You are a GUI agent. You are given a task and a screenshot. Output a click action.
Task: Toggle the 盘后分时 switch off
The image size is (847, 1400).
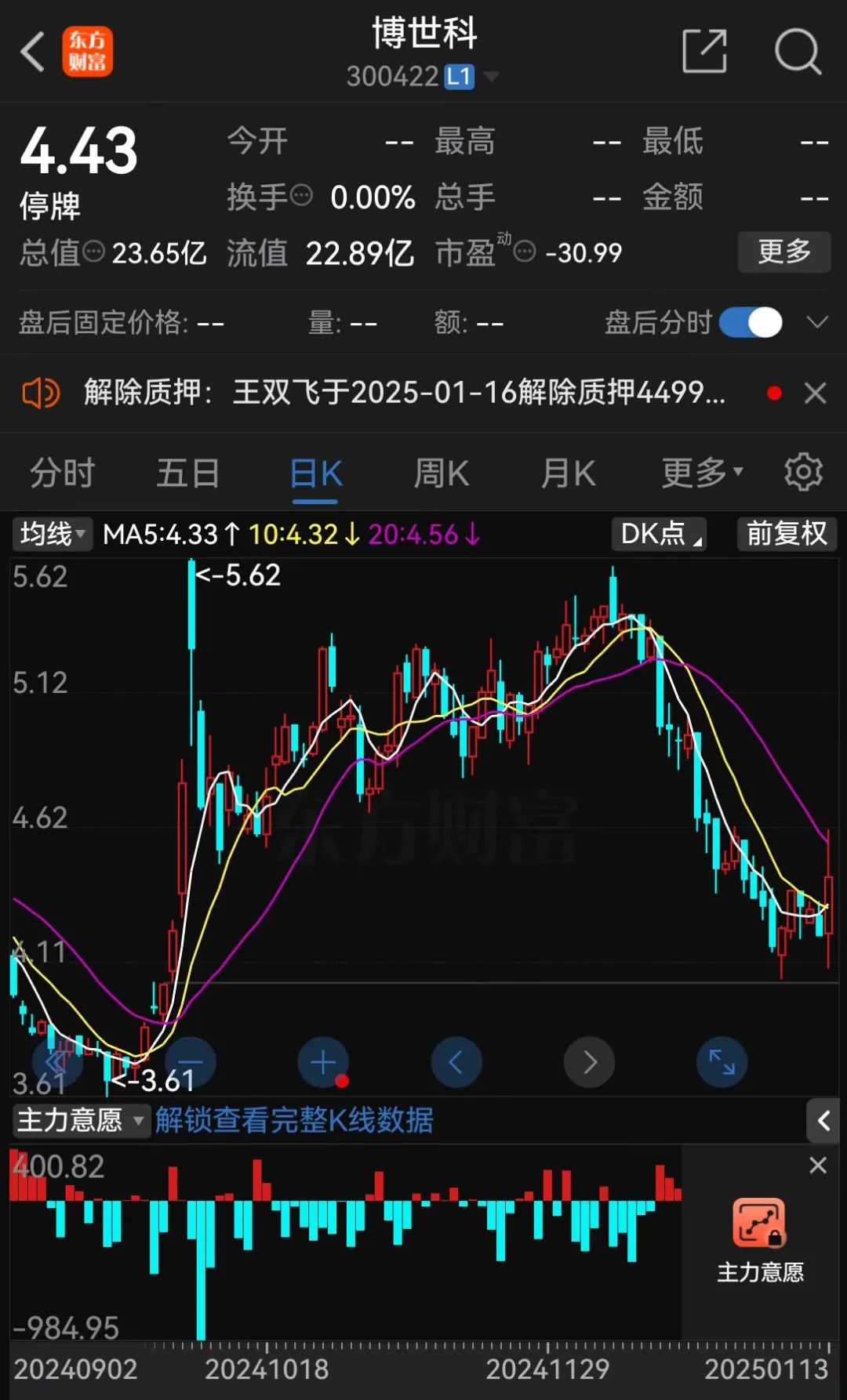751,322
